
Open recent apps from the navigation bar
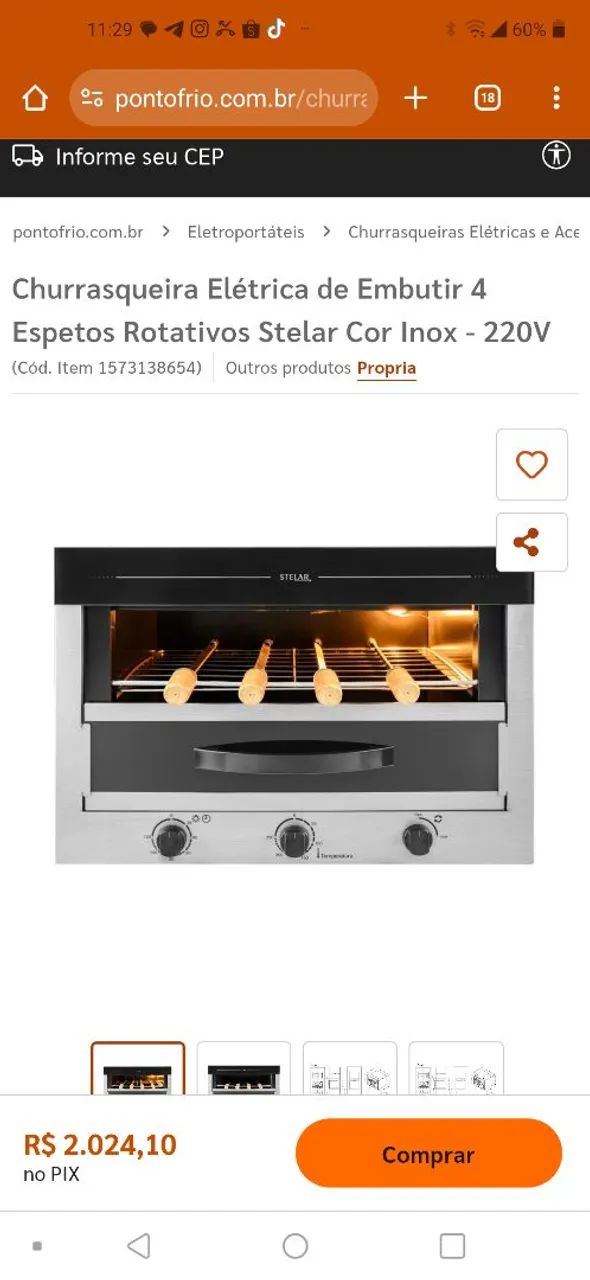[x=452, y=1246]
